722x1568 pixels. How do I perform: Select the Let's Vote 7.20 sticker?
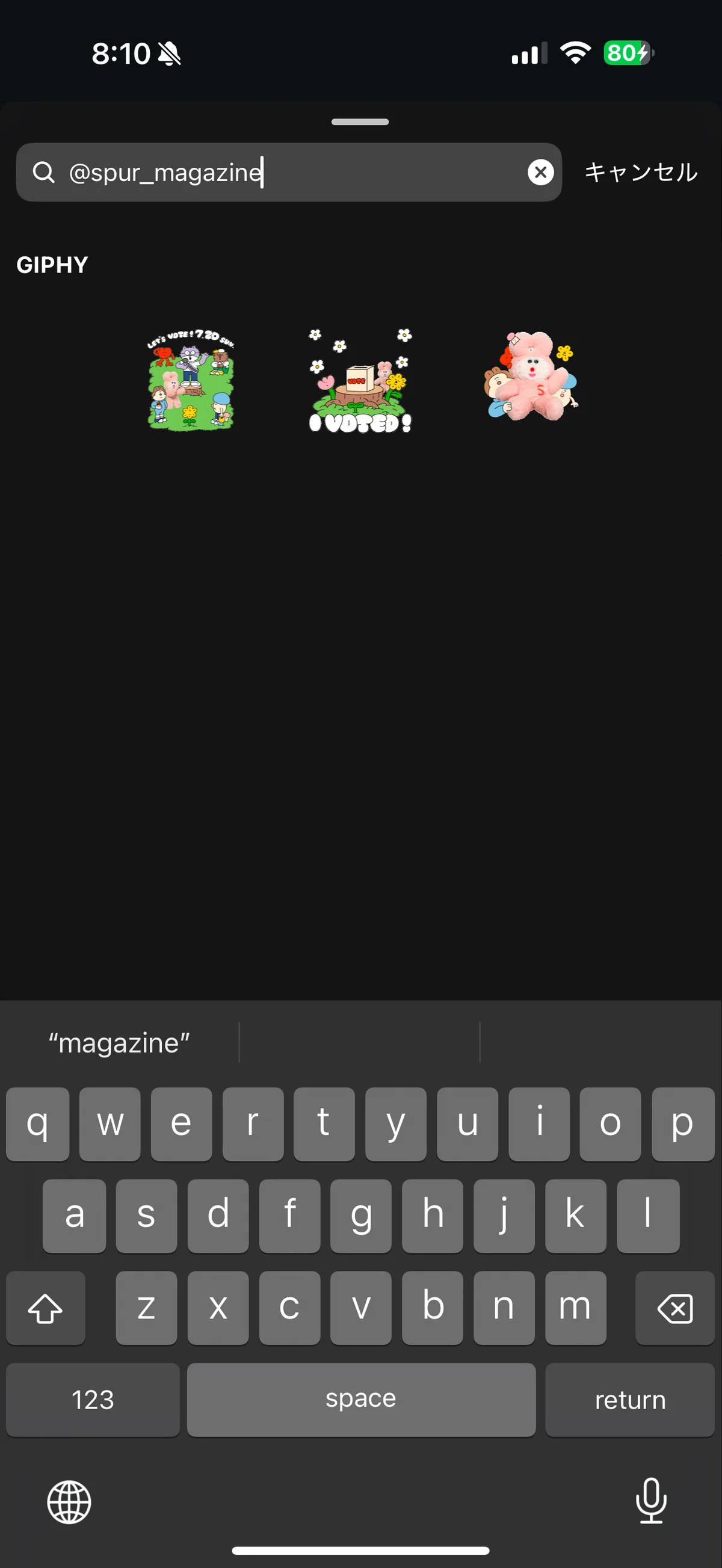(191, 381)
